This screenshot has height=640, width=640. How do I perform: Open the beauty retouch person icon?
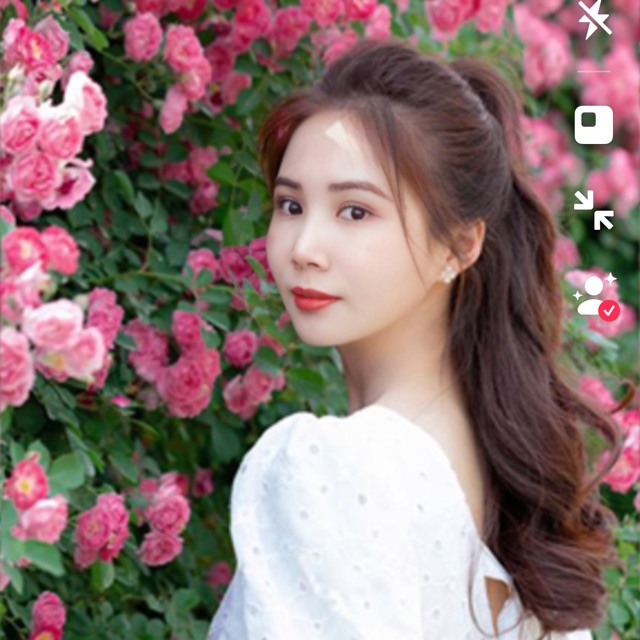click(x=595, y=296)
